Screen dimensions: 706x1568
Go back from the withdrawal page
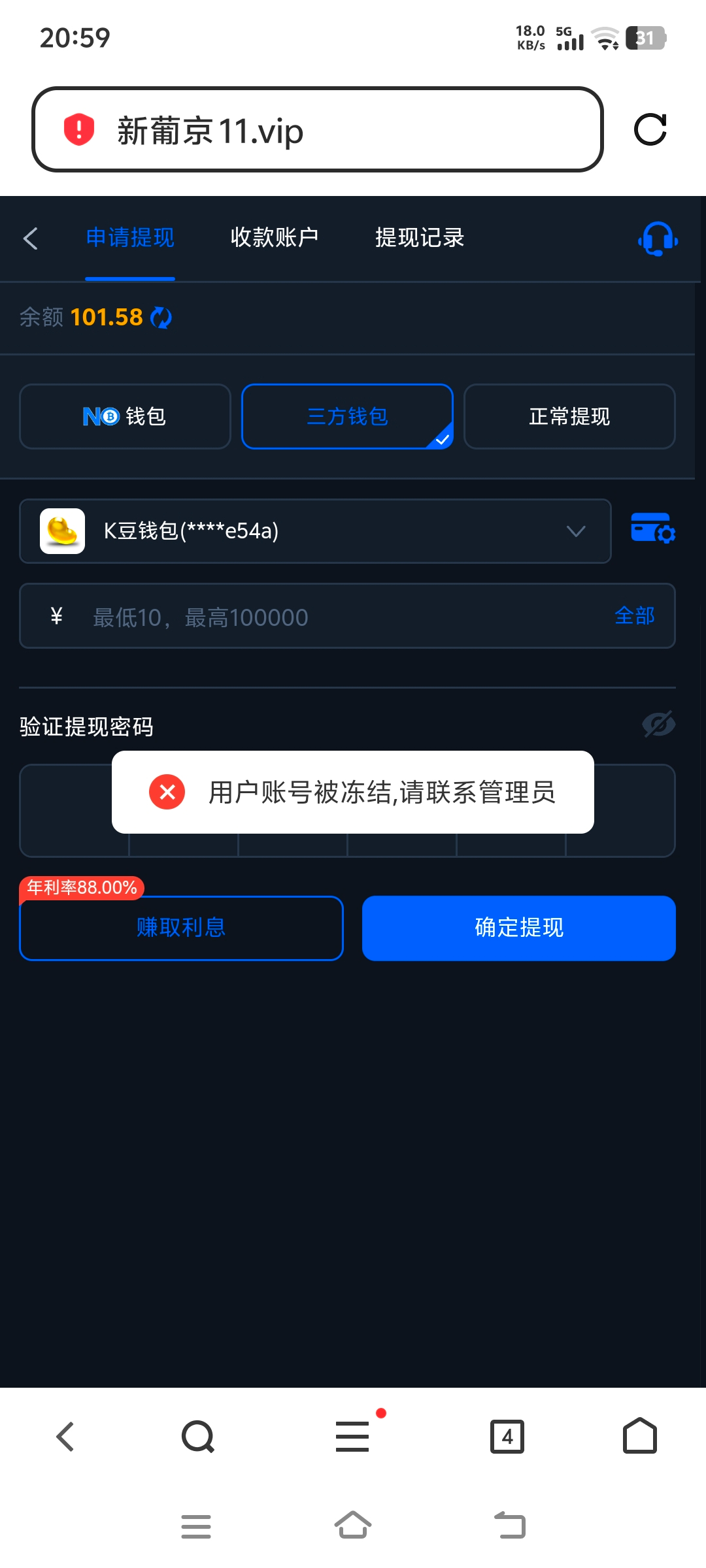tap(31, 238)
